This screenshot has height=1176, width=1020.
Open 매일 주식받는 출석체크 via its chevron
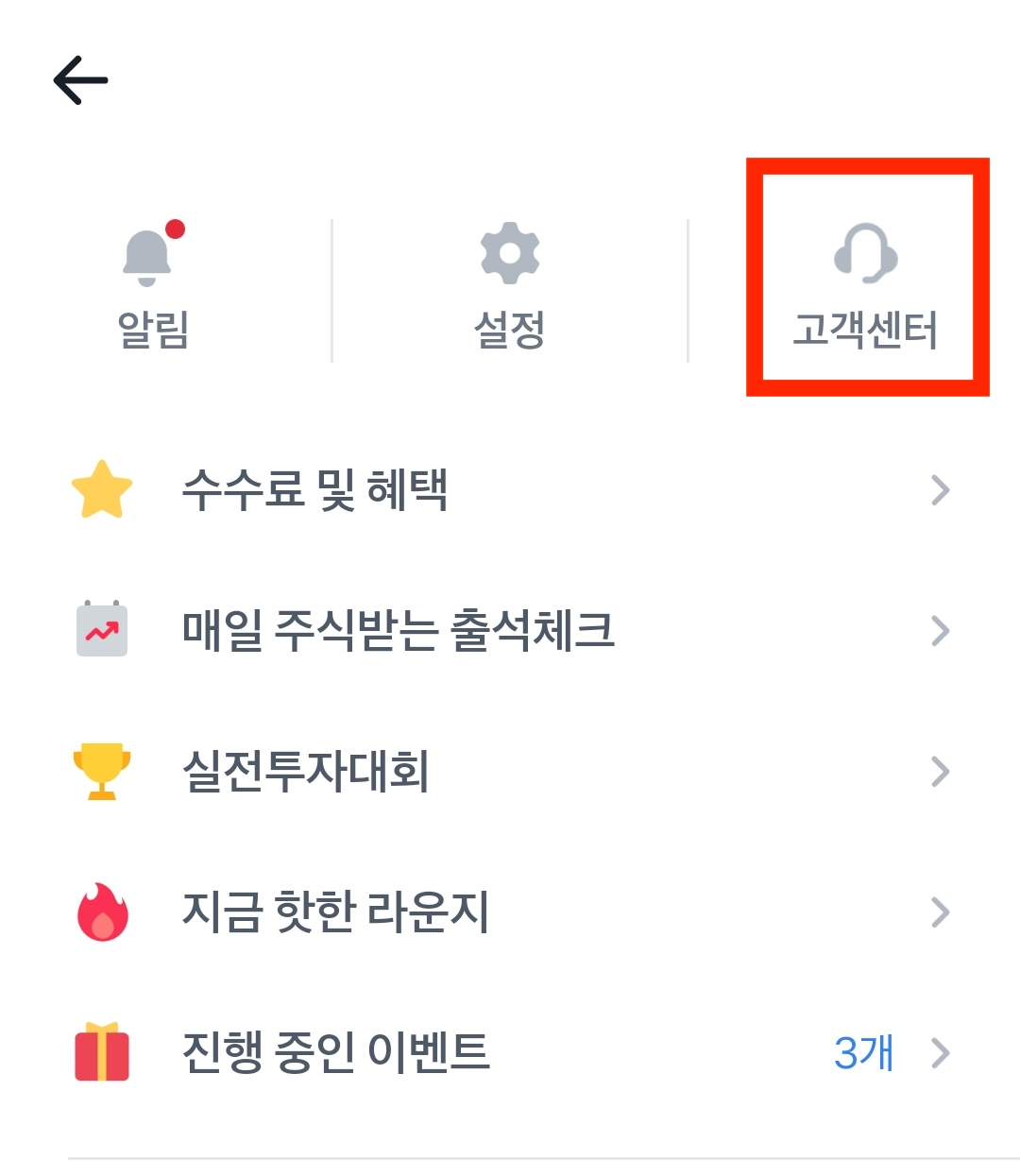click(940, 630)
